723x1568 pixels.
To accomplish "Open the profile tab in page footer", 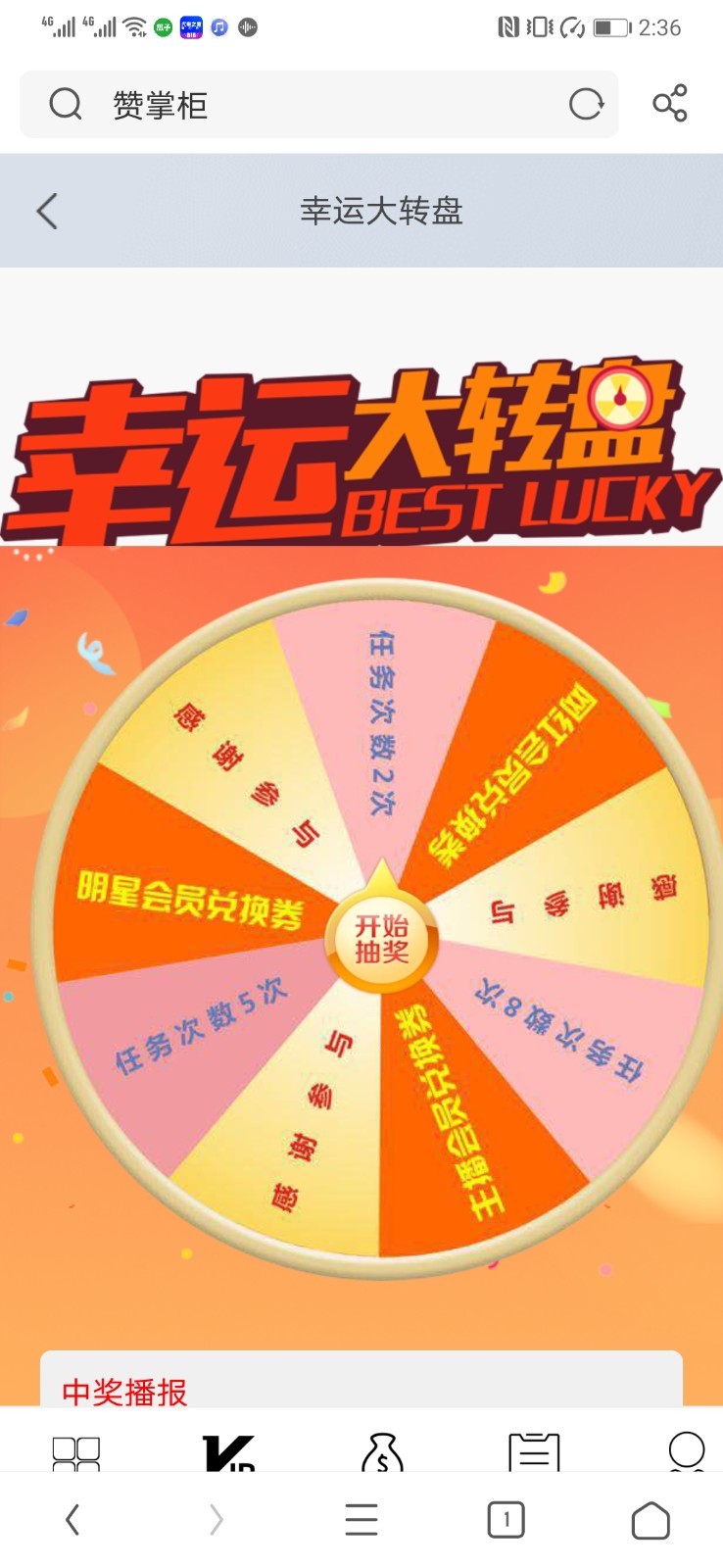I will coord(686,1451).
